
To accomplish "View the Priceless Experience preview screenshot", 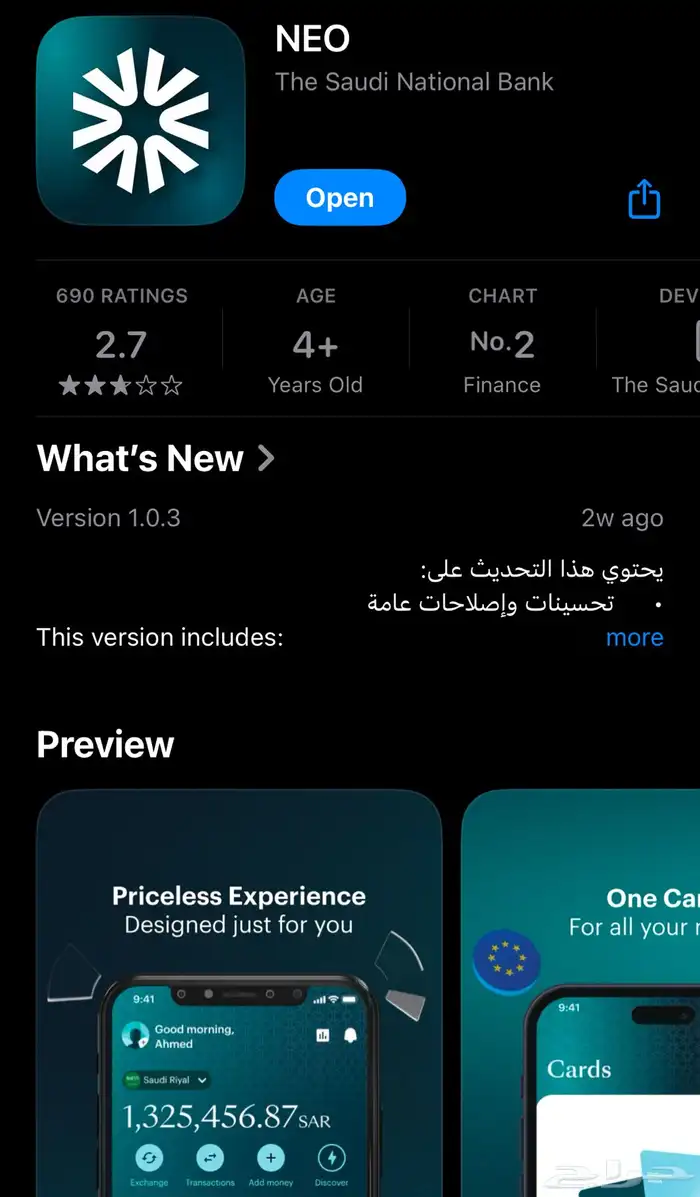I will (x=239, y=993).
